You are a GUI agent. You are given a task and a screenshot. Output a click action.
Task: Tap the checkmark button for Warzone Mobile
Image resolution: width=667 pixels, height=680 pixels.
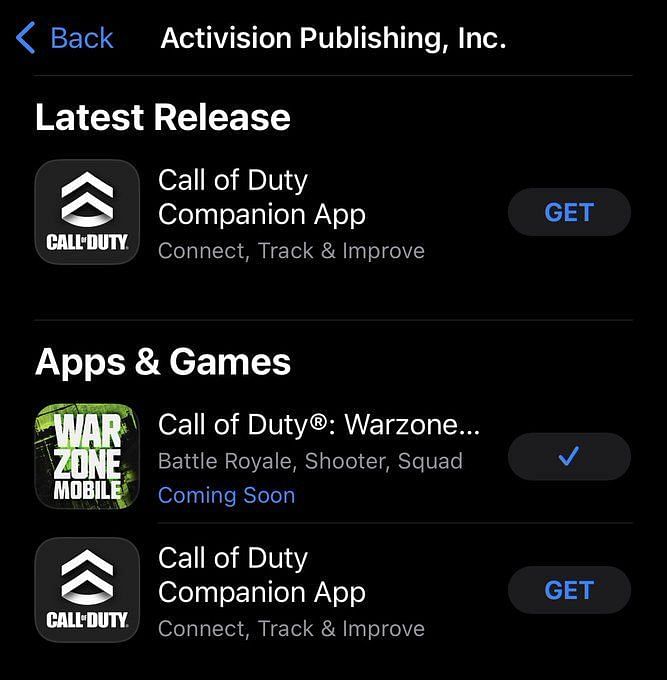569,457
